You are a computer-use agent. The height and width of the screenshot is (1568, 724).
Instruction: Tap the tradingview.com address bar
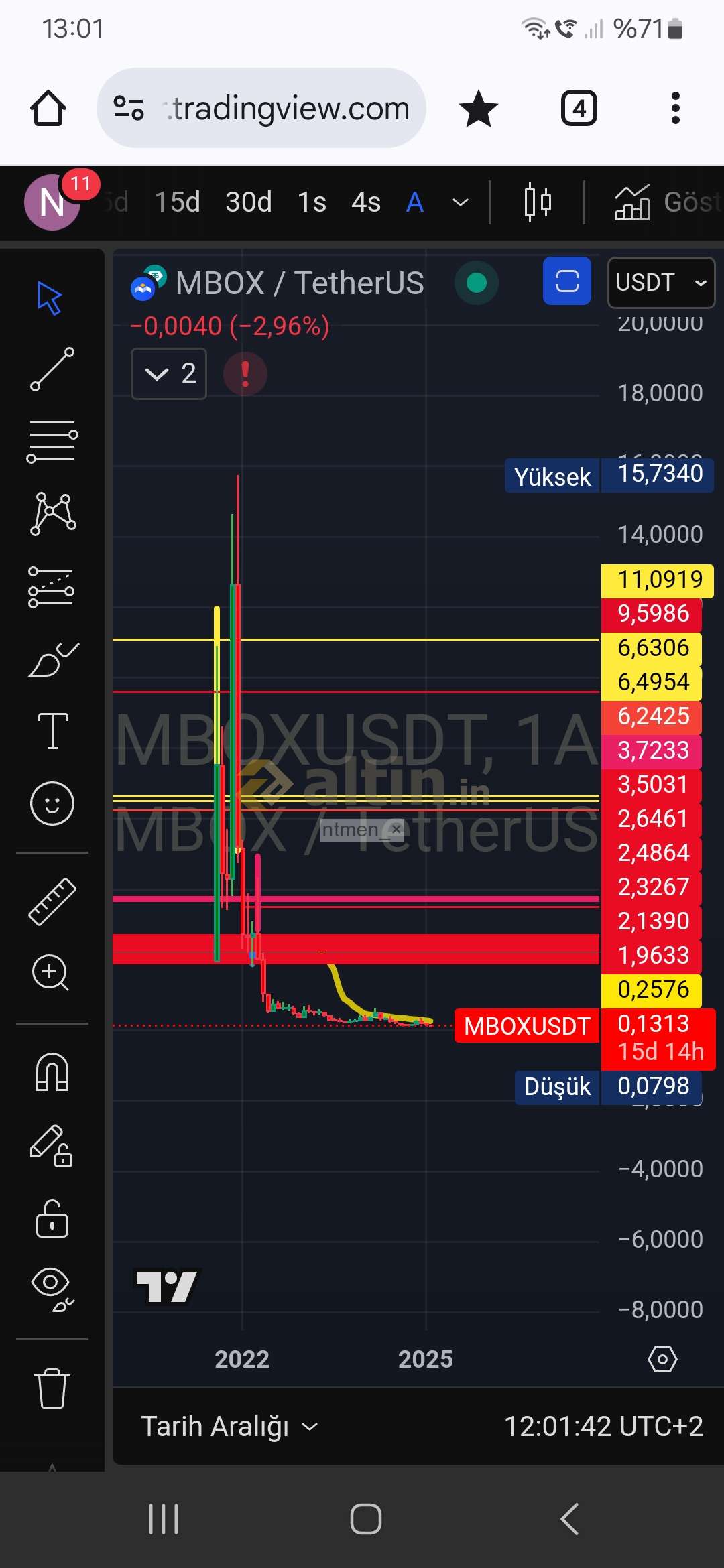261,108
